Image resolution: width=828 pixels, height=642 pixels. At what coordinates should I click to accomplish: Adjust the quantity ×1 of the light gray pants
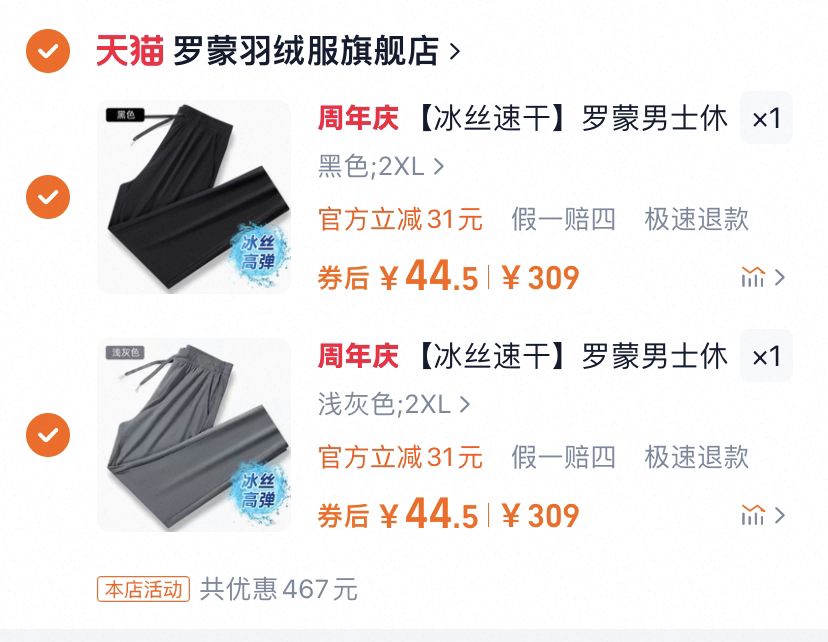766,357
